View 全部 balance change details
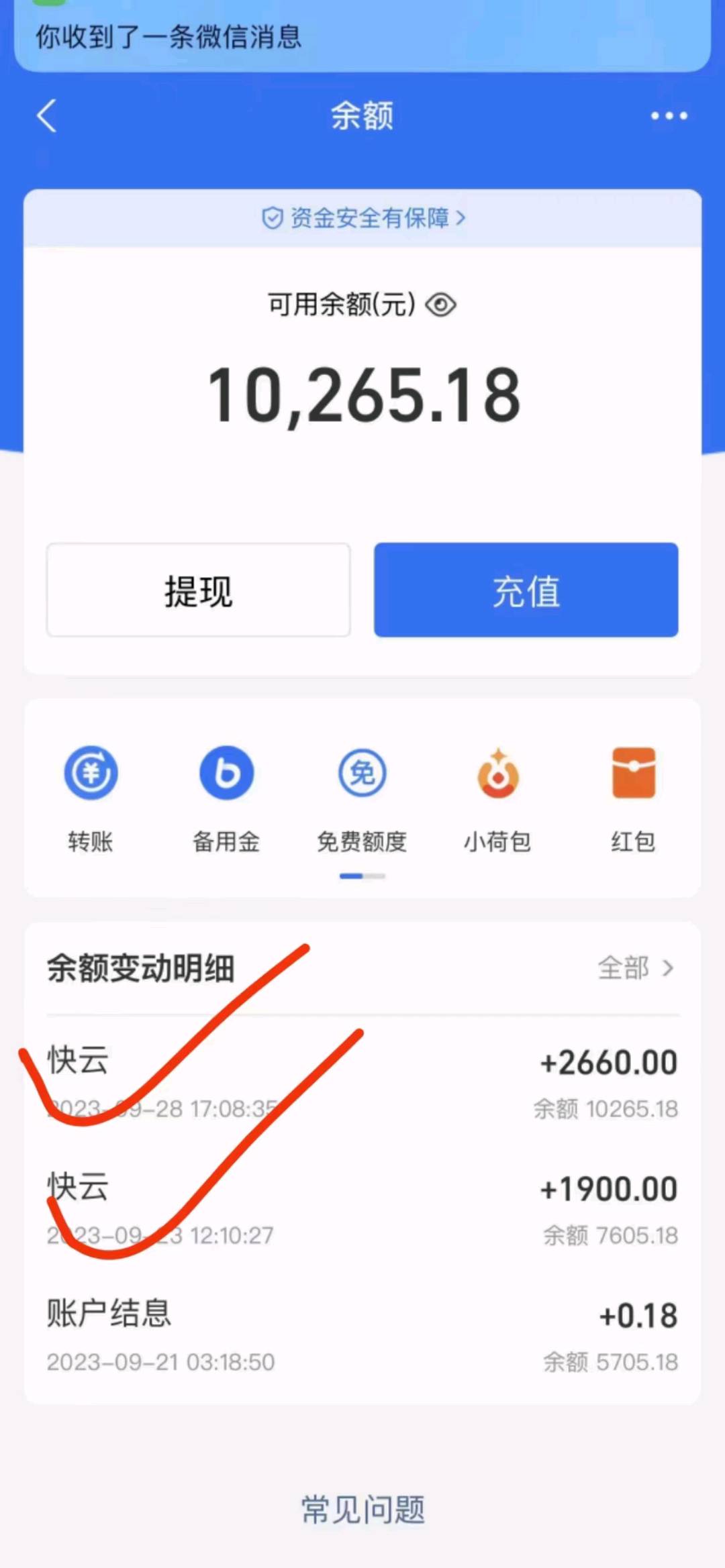The height and width of the screenshot is (1568, 725). tap(634, 968)
